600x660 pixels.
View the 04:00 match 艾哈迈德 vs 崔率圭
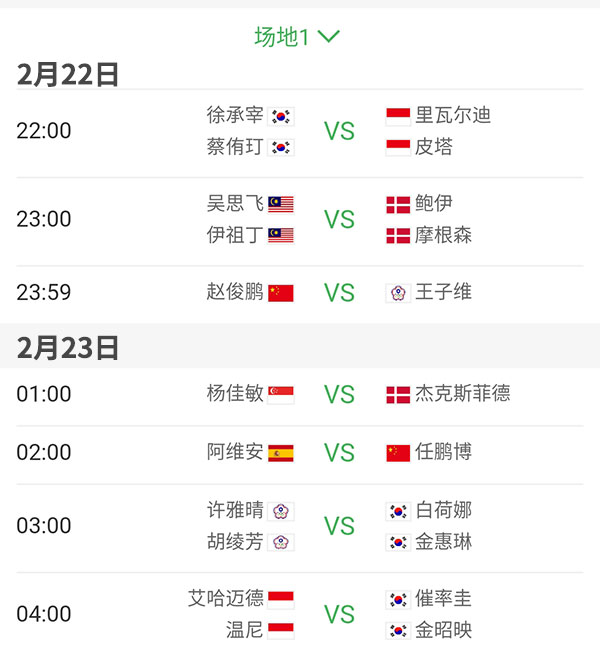tap(339, 614)
